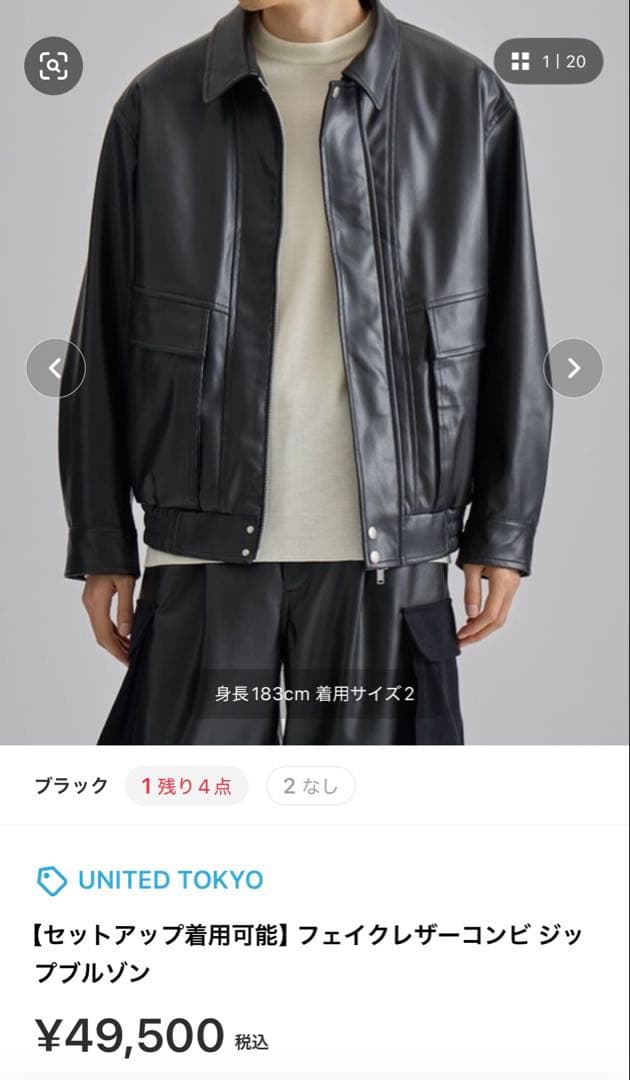Show the next product photo

[573, 368]
